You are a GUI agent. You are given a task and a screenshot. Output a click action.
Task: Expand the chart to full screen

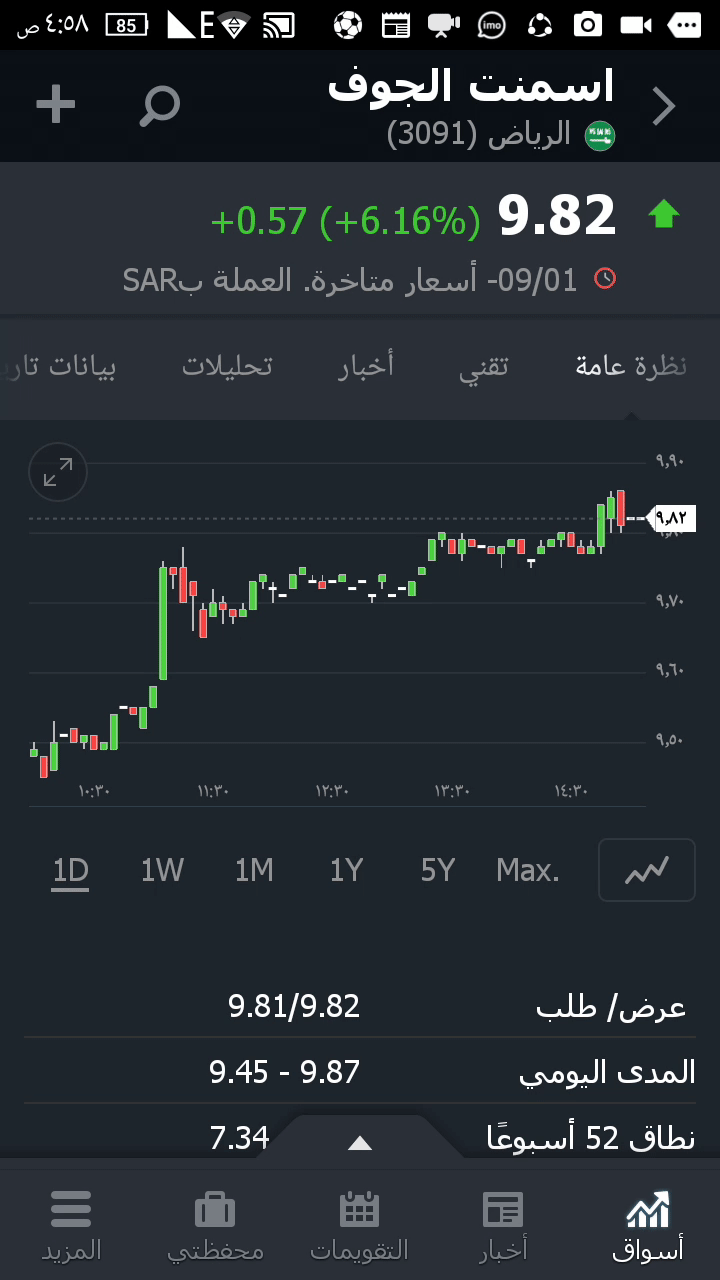(x=58, y=472)
